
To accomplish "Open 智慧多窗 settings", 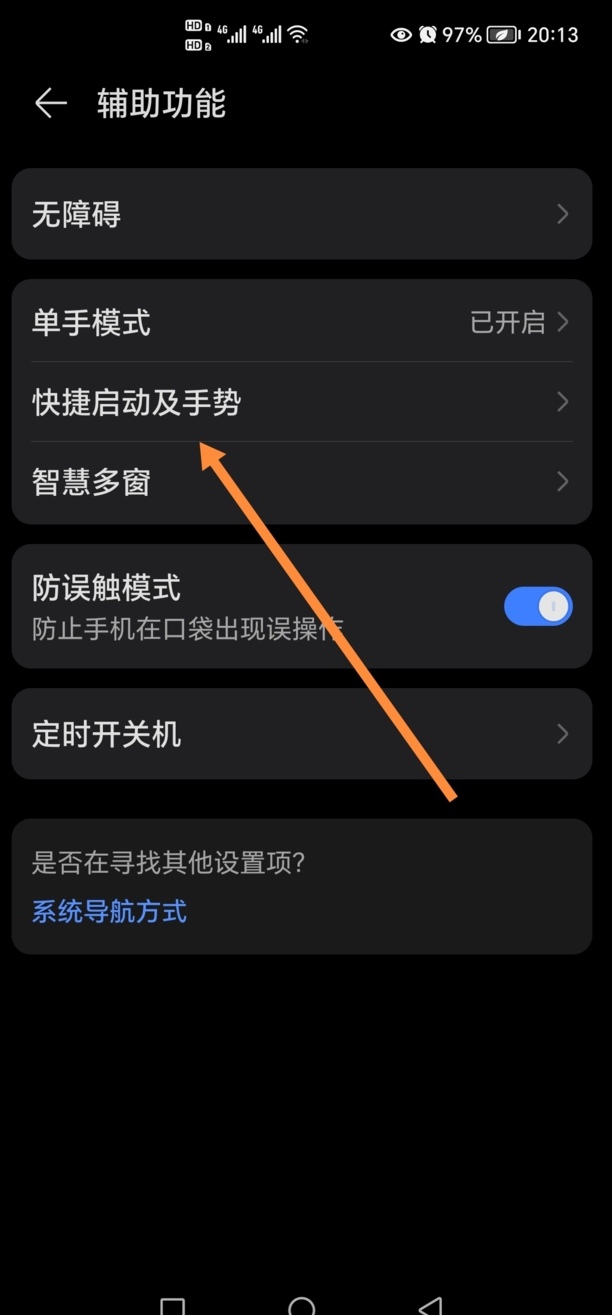I will 301,482.
